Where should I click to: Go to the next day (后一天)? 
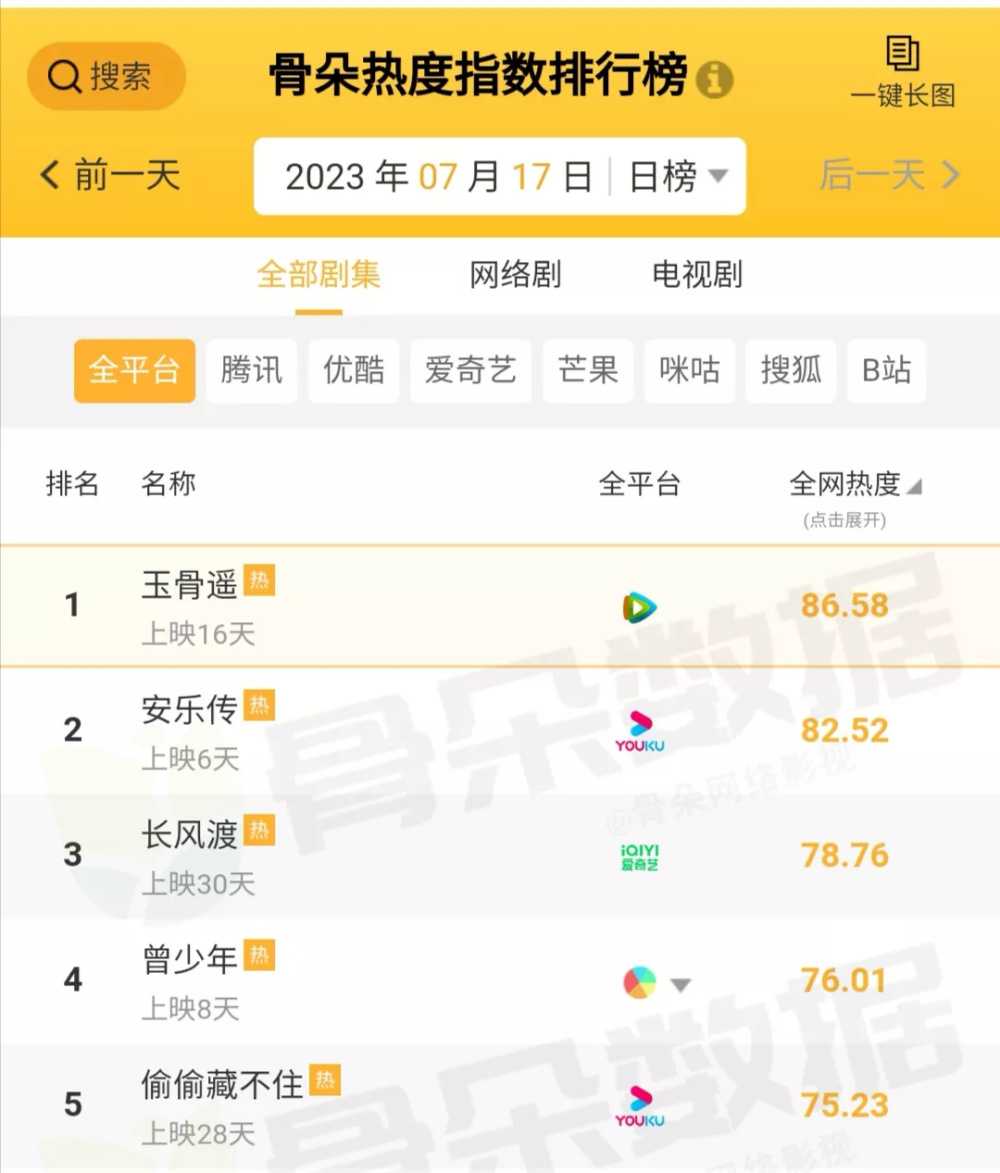(x=888, y=176)
